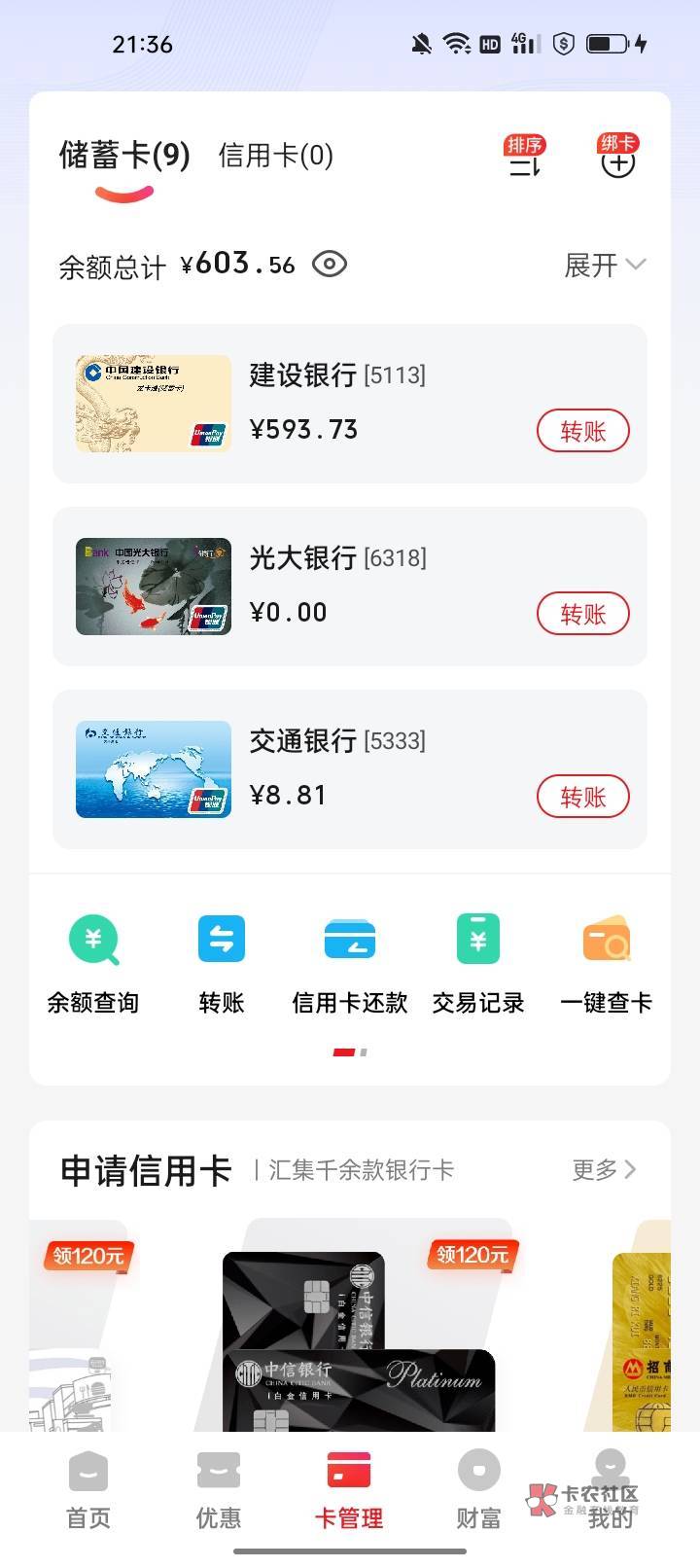Switch to the 优惠 tab
The image size is (700, 1568).
219,1490
